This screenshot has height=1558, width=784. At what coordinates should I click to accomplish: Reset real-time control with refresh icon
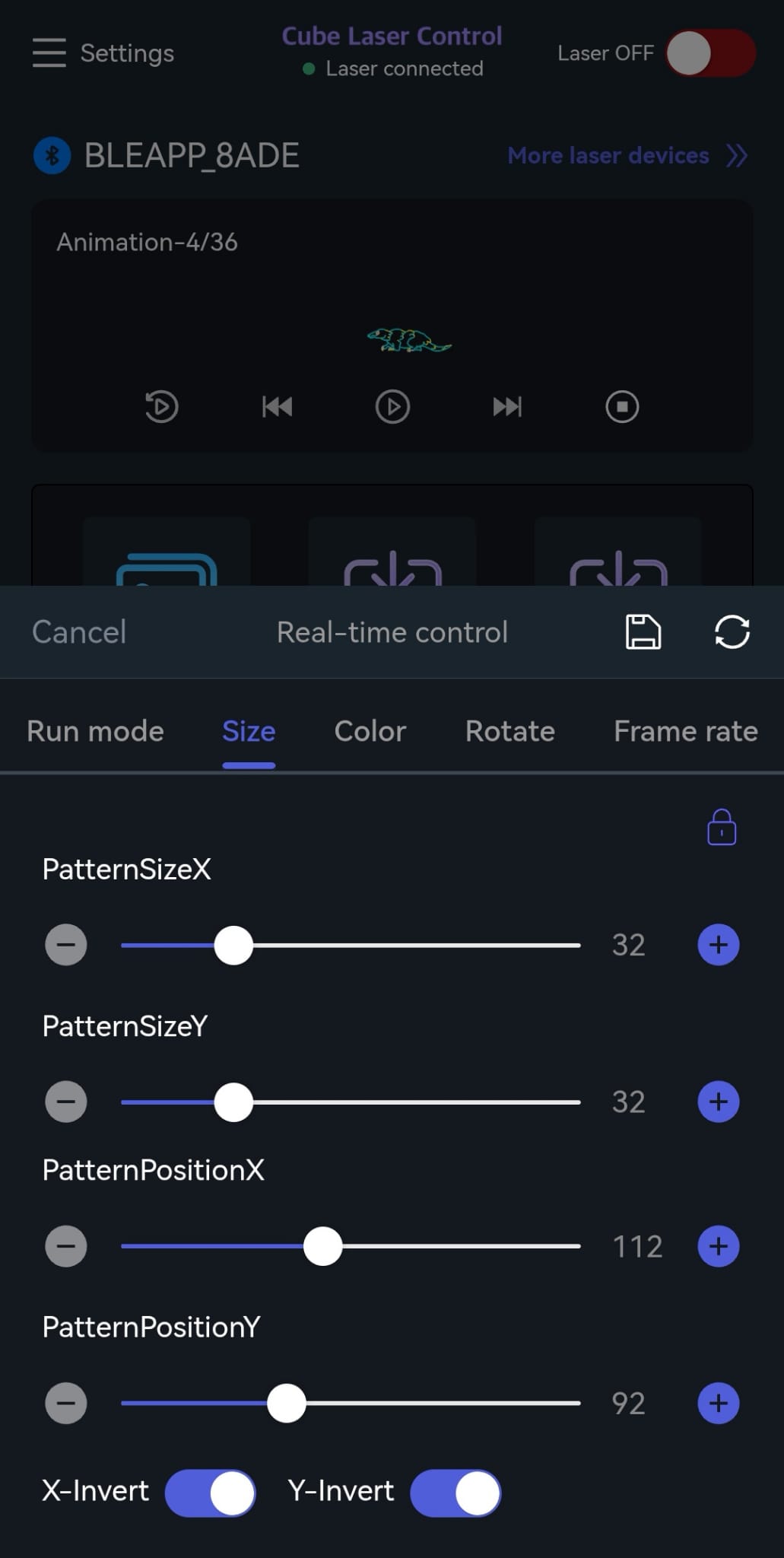(x=732, y=632)
